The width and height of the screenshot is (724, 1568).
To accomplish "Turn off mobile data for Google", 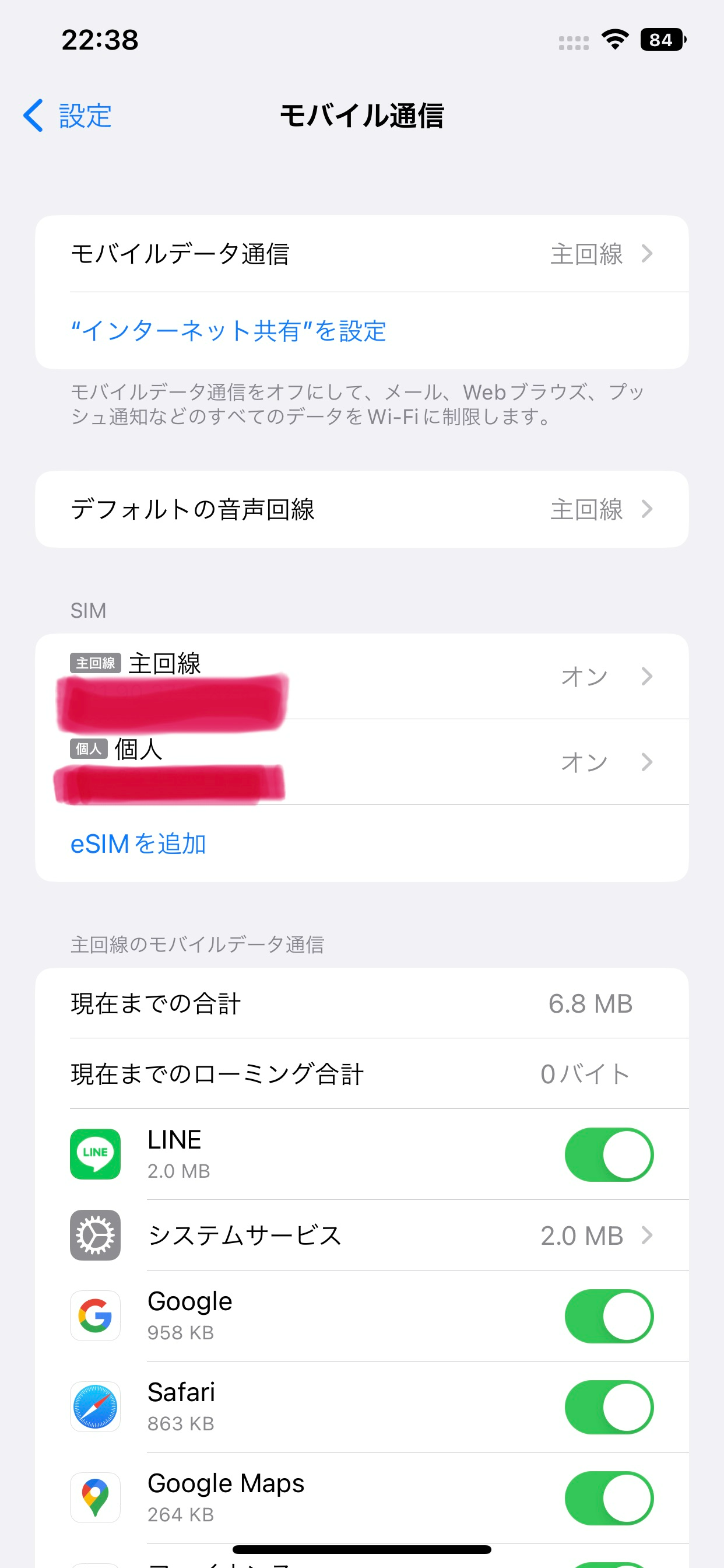I will [x=609, y=1316].
